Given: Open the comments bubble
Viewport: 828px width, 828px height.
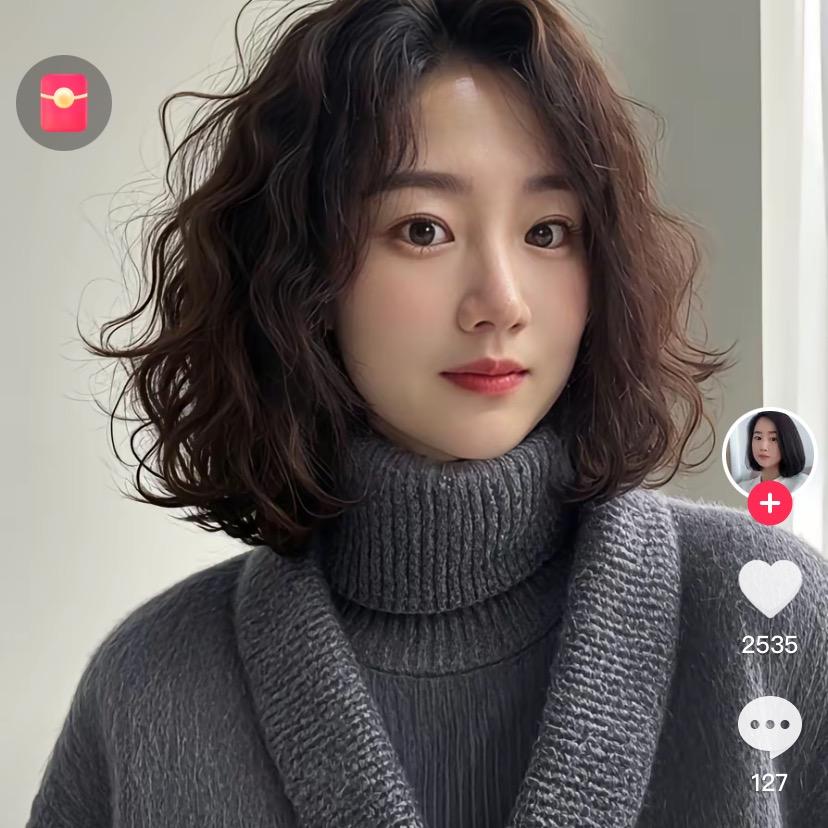Looking at the screenshot, I should tap(769, 726).
